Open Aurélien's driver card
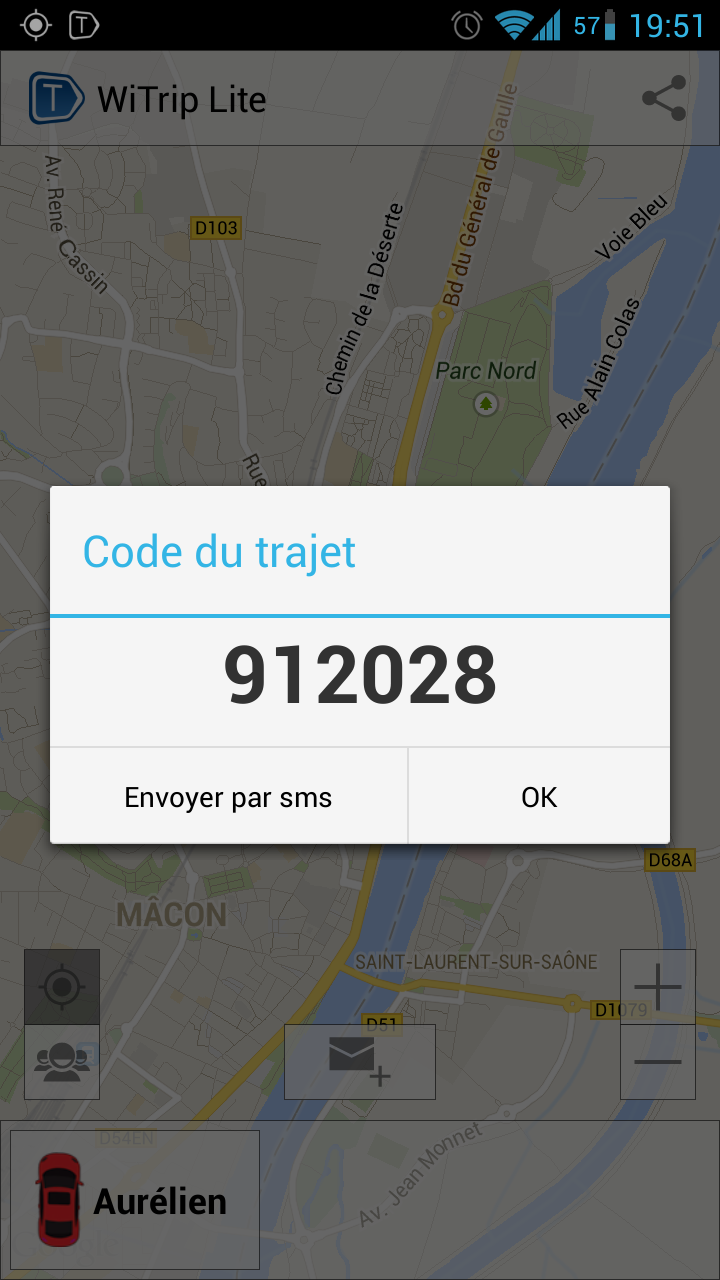 point(135,1200)
